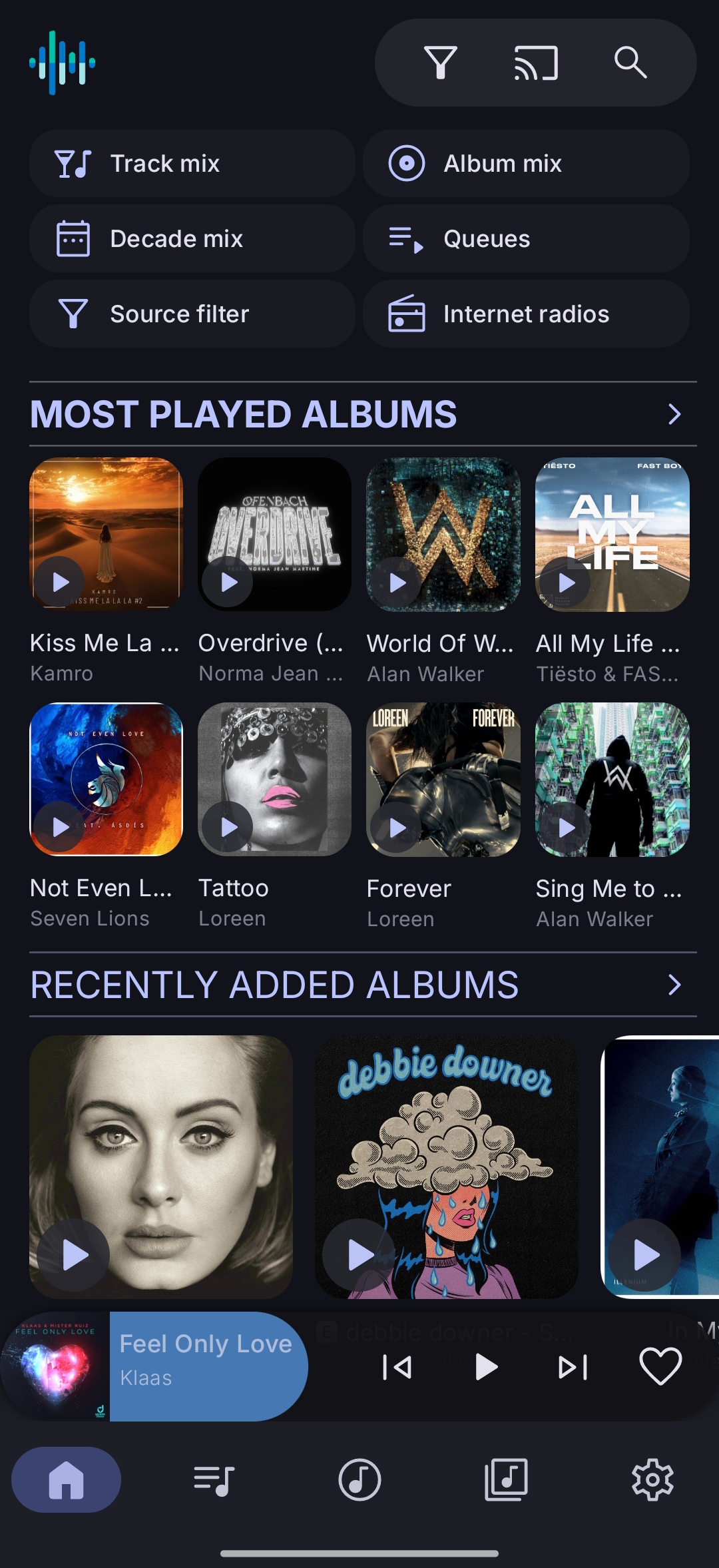Expand Recently Added Albums list
The image size is (719, 1568).
674,985
